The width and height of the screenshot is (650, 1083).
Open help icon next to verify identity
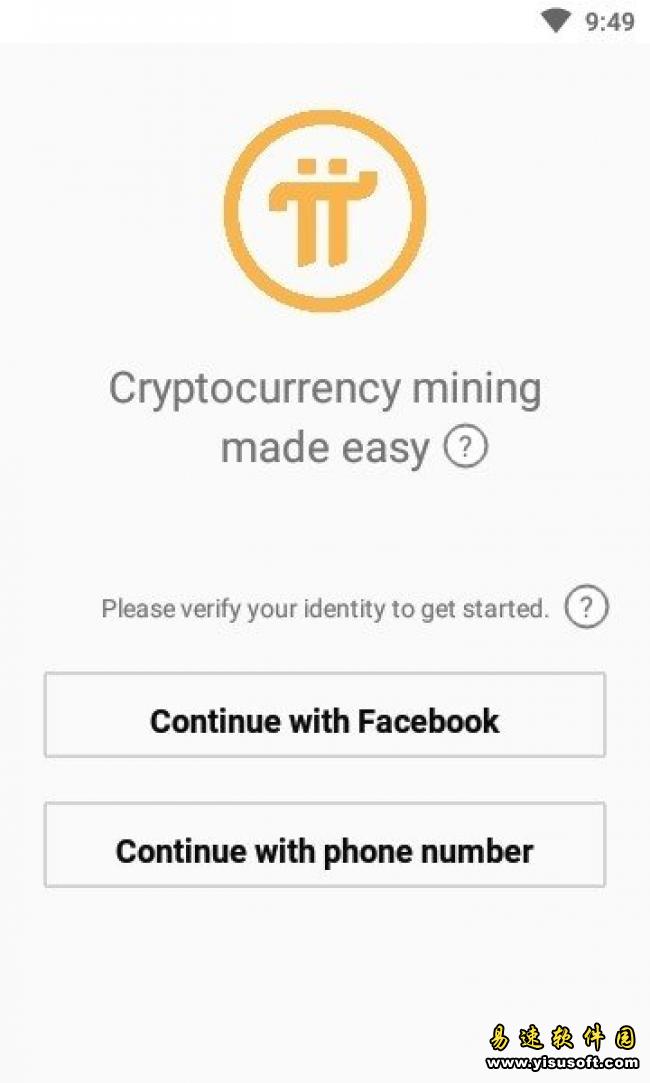pyautogui.click(x=586, y=606)
